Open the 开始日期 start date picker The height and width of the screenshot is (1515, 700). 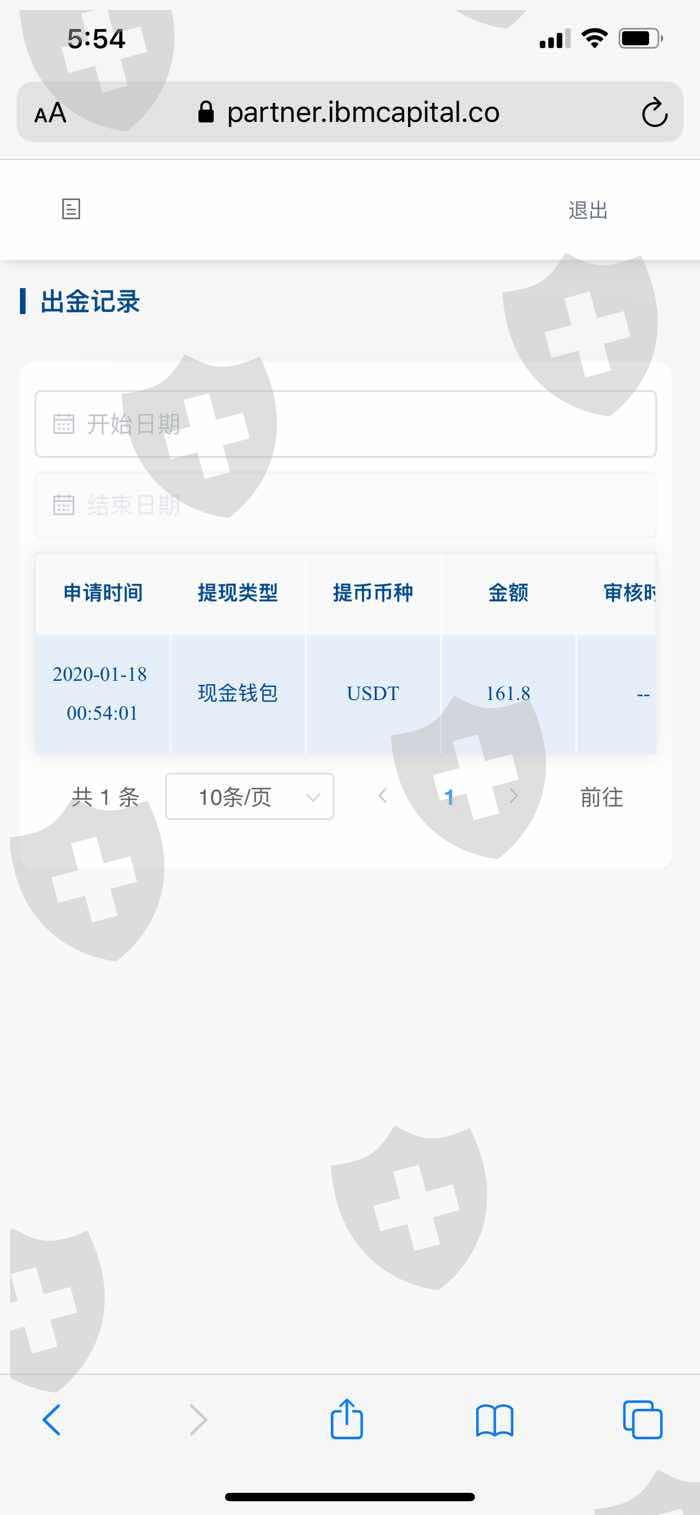(346, 424)
